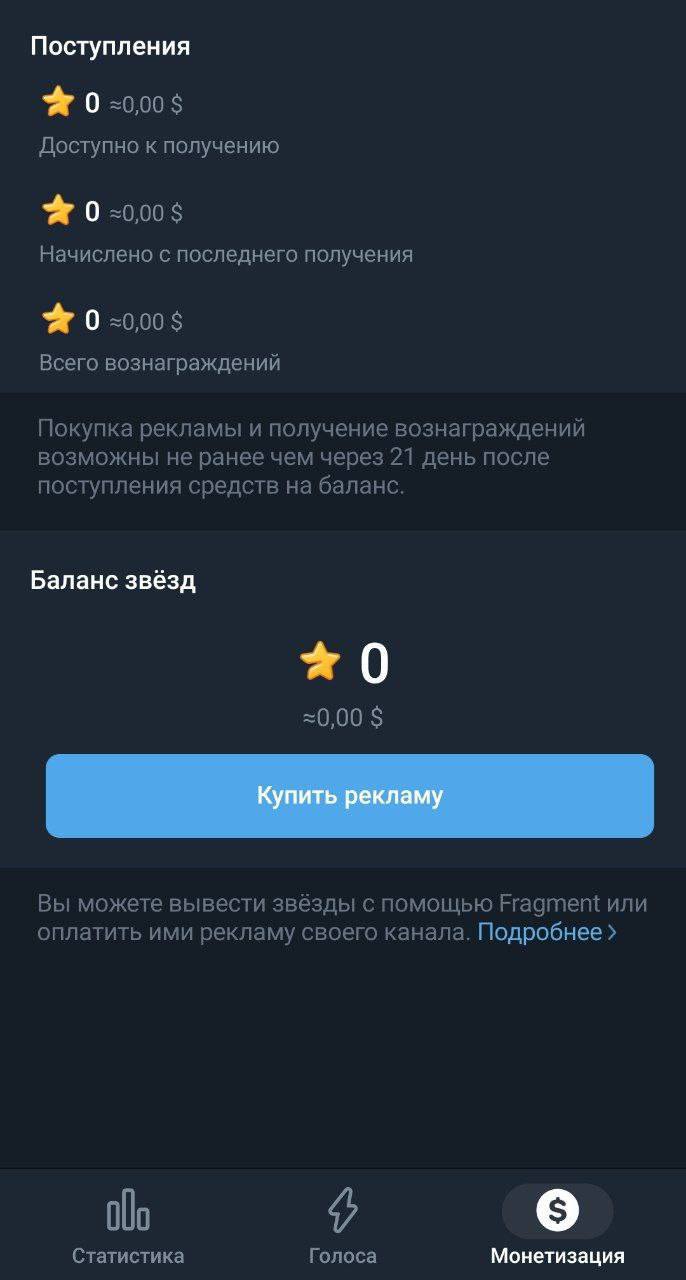The width and height of the screenshot is (686, 1280).
Task: Open the Подробнее link
Action: 546,933
